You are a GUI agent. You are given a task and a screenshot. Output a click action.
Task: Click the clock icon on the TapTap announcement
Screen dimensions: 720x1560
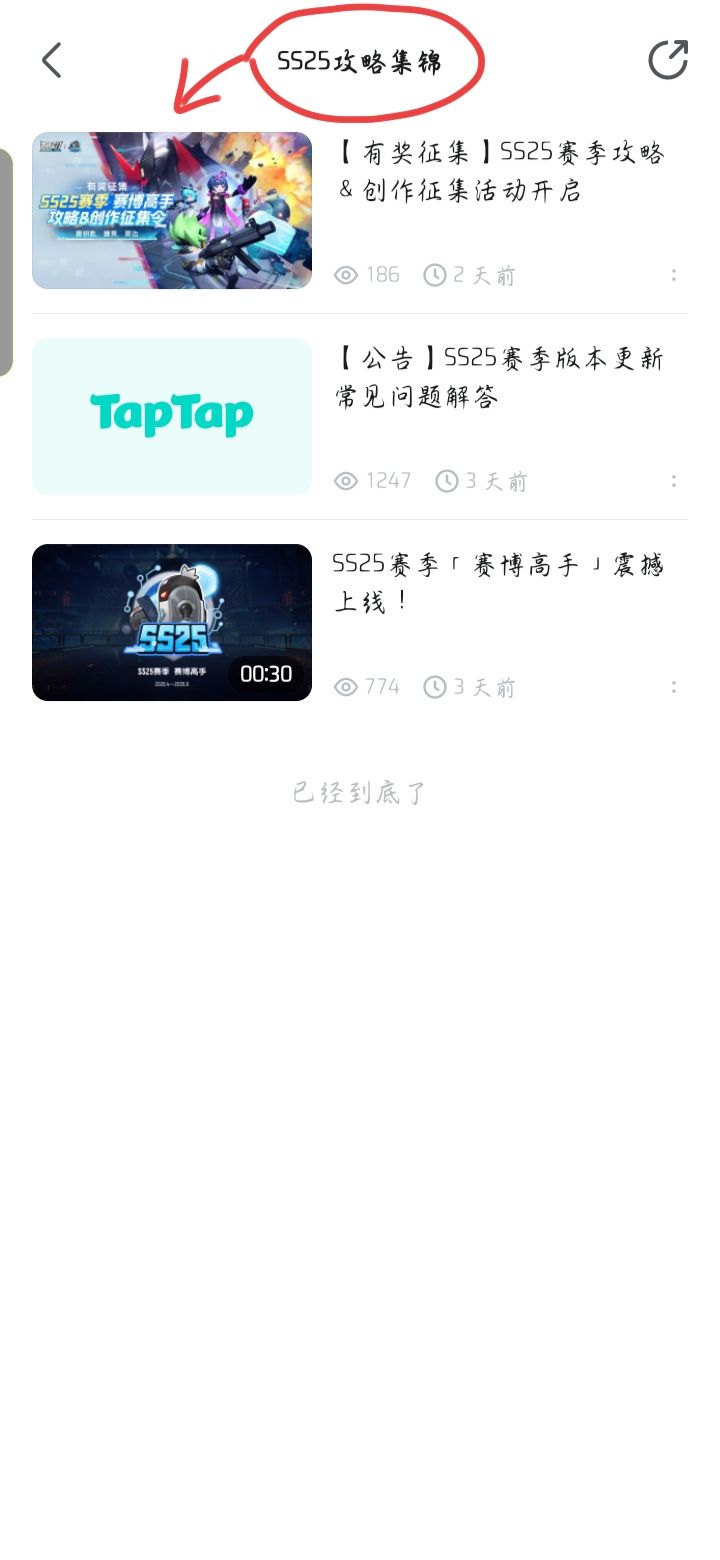446,480
